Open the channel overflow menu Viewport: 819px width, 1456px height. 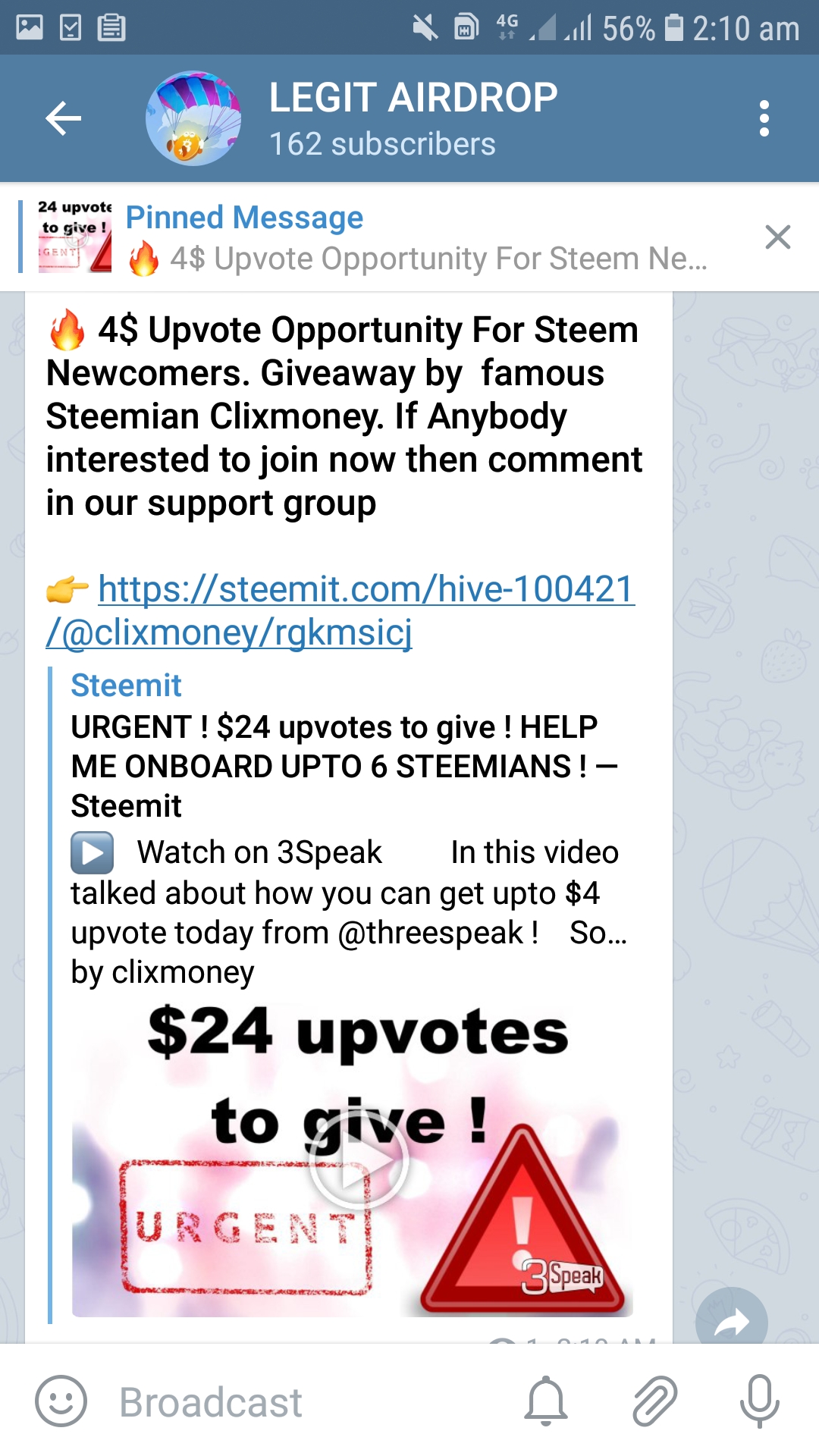click(x=764, y=118)
